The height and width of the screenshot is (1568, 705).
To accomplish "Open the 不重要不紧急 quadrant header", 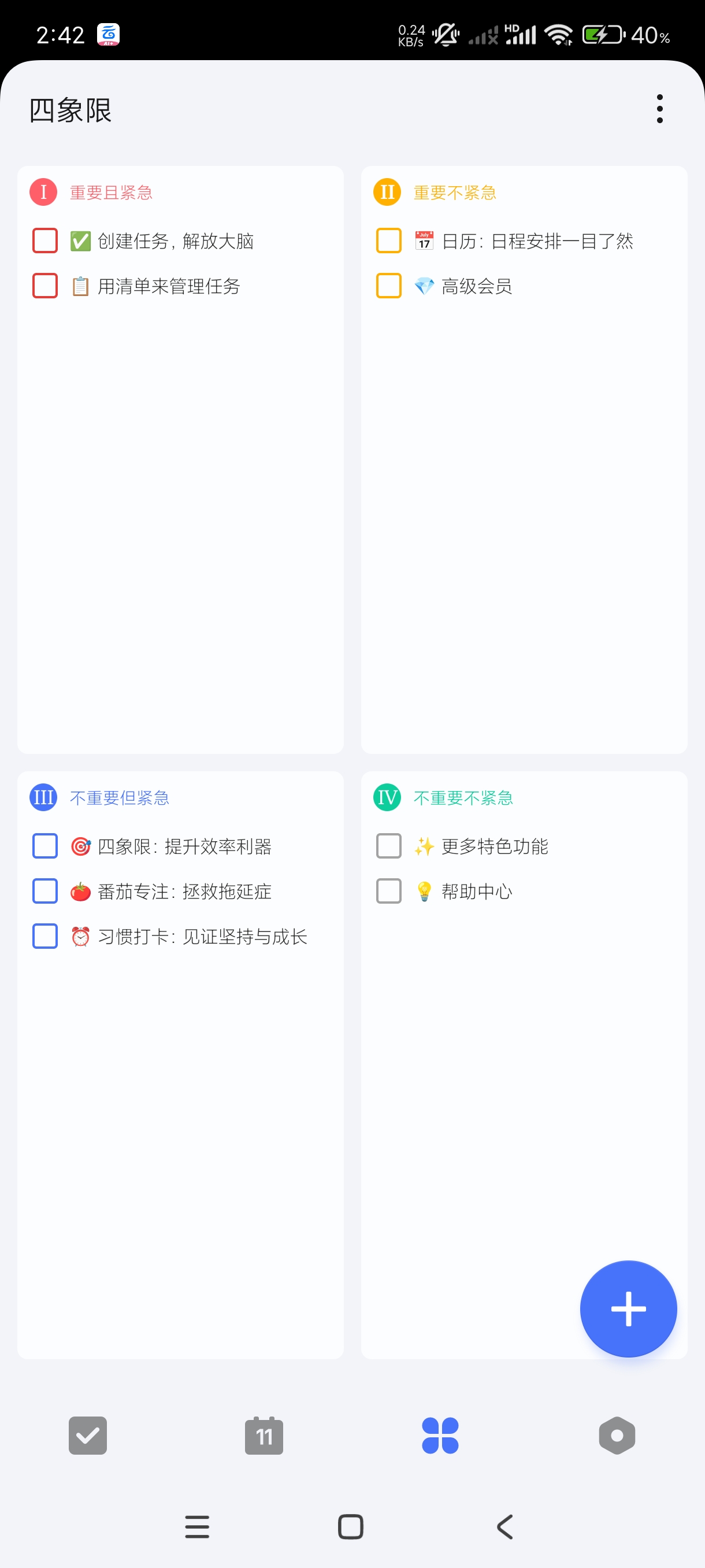I will [x=463, y=797].
